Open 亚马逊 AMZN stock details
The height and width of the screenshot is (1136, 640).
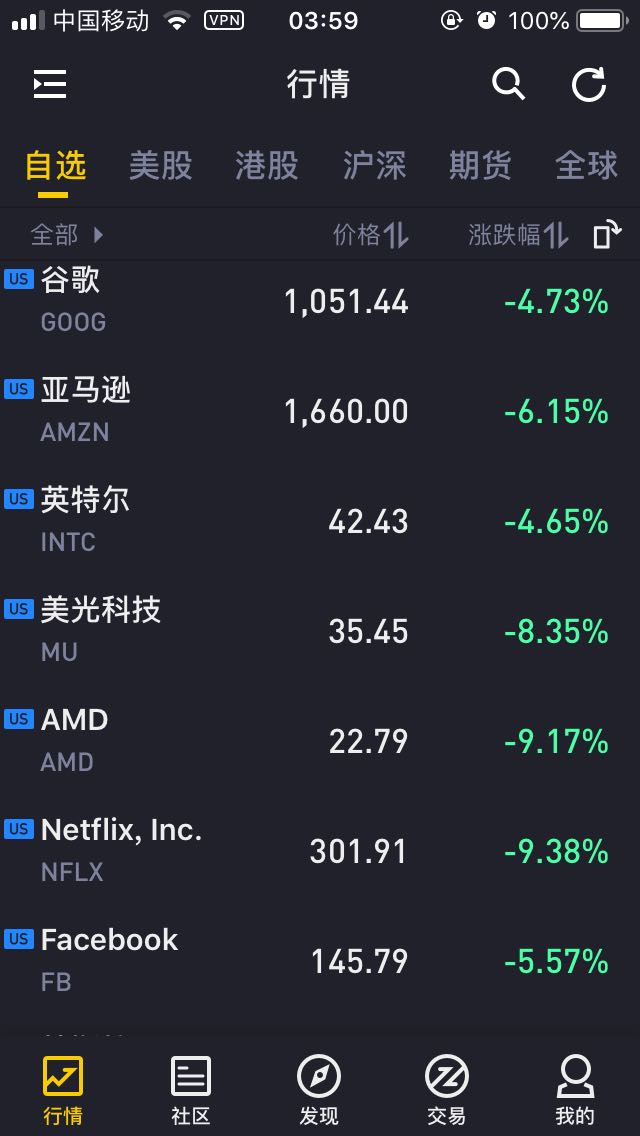[x=320, y=411]
